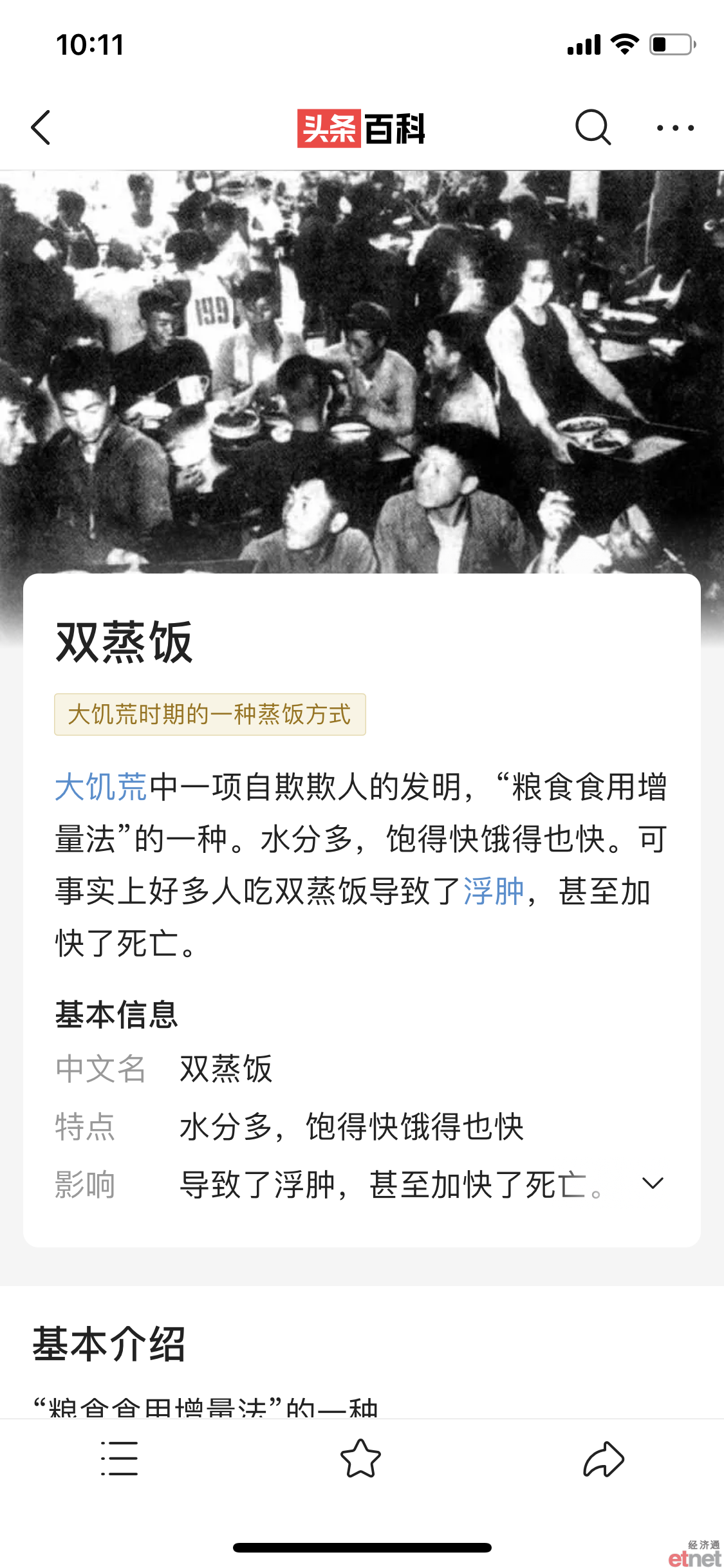The image size is (724, 1568).
Task: Follow the 大饥荒 link in the summary
Action: coord(102,787)
